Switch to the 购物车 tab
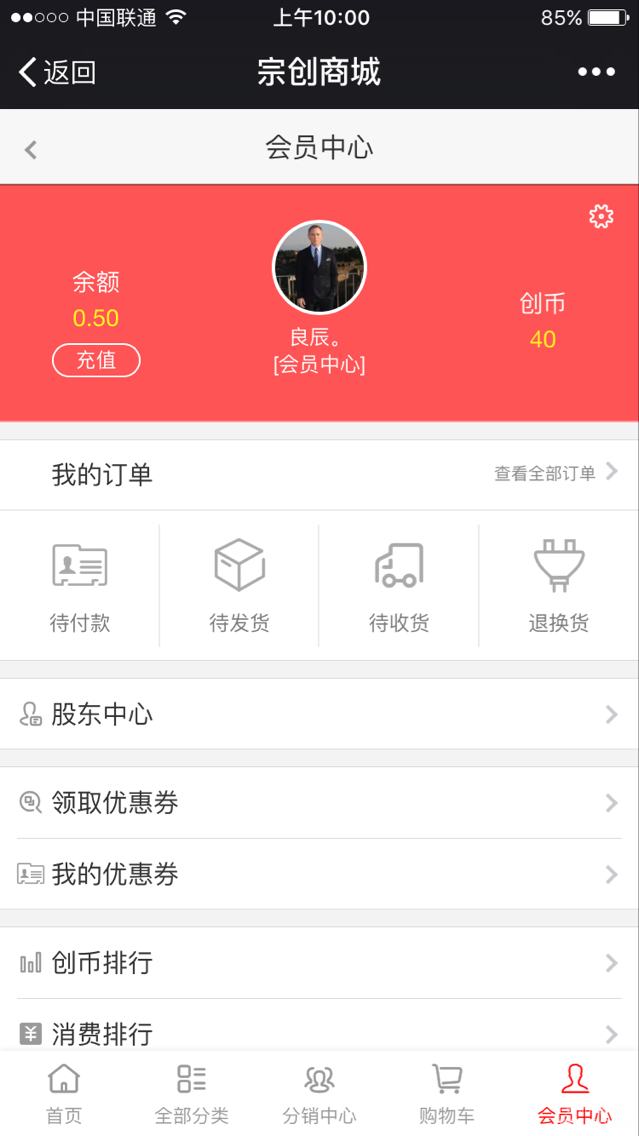 coord(447,1093)
